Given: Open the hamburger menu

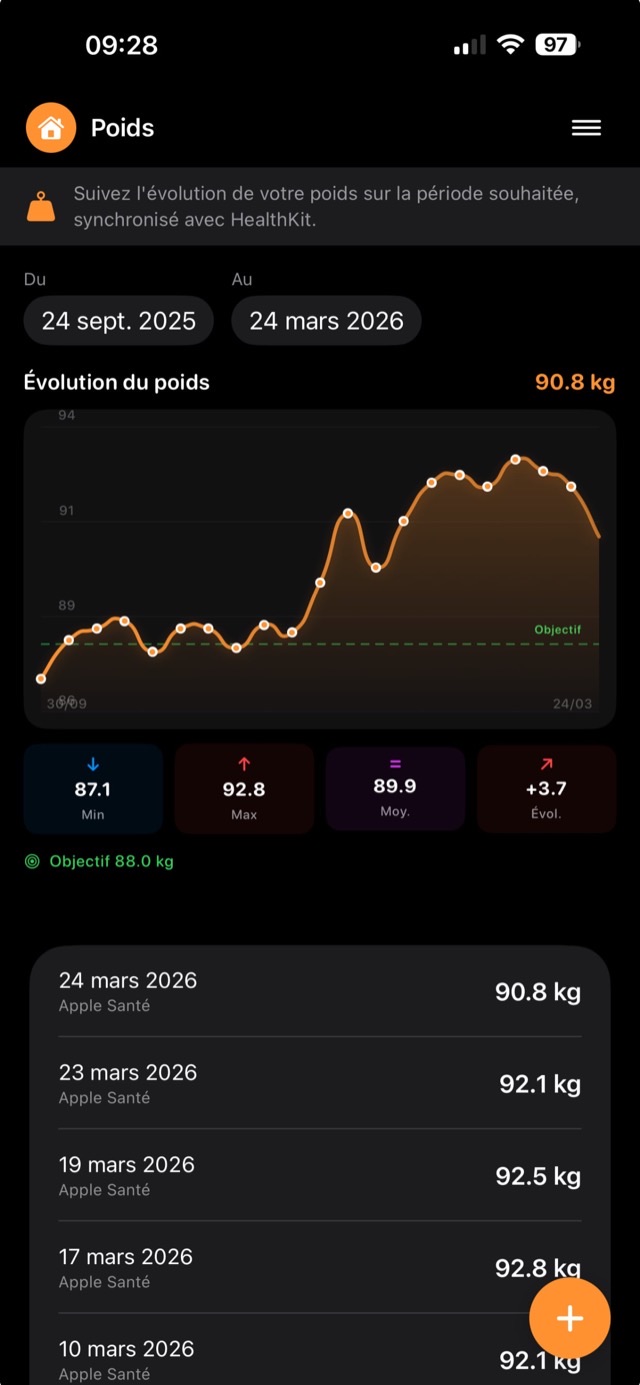Looking at the screenshot, I should point(586,128).
